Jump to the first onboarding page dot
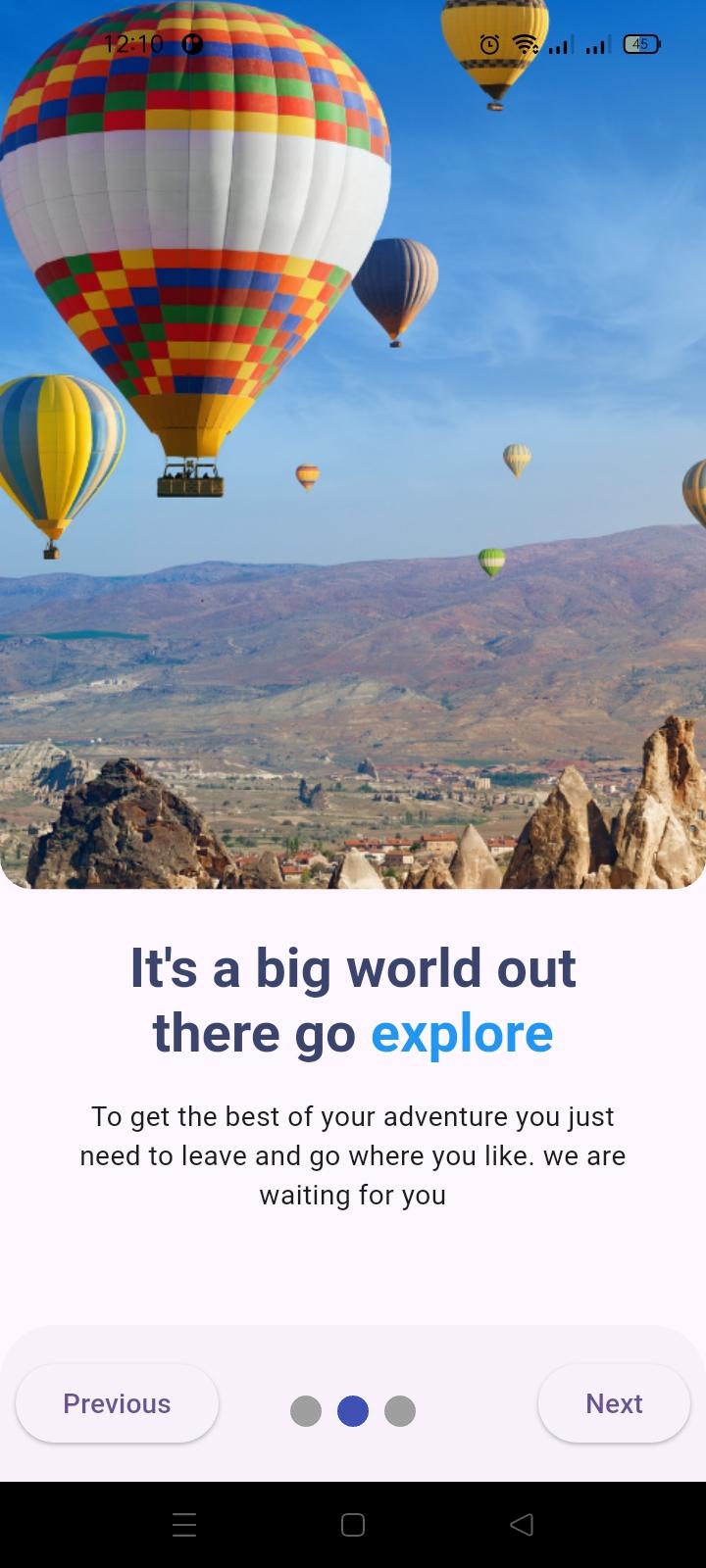 coord(306,1411)
